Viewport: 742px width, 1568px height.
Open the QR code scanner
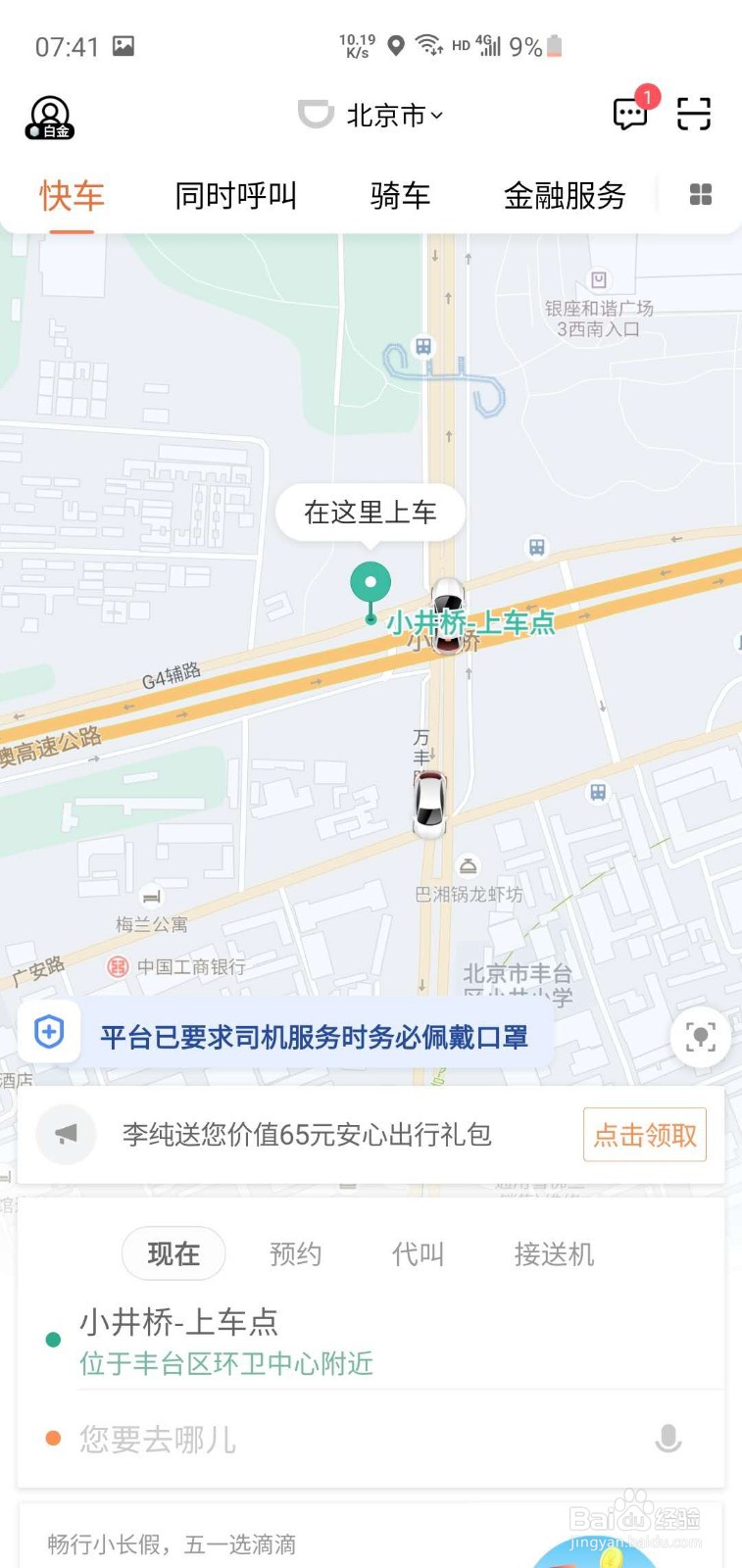694,114
